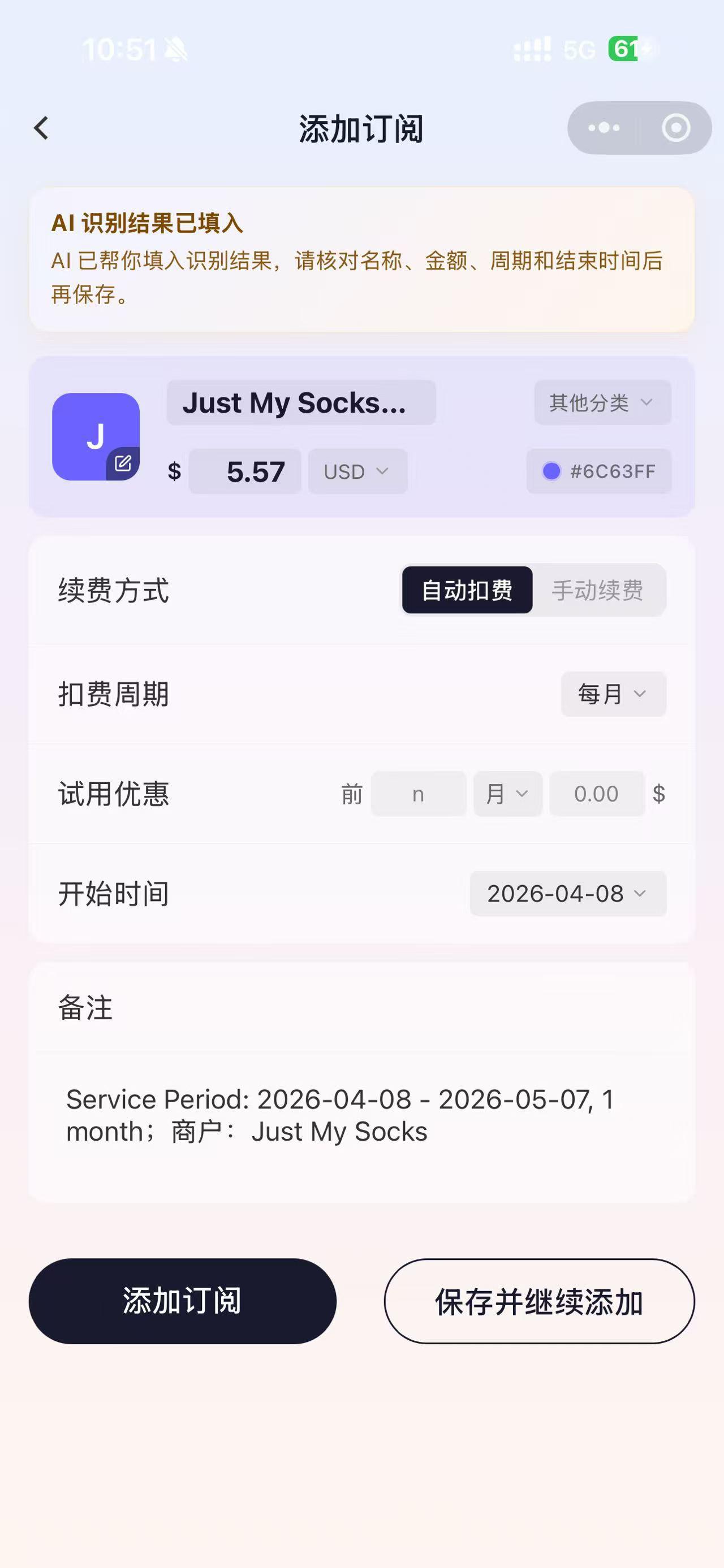724x1568 pixels.
Task: Choose start date 2026-04-08 picker
Action: coord(567,894)
